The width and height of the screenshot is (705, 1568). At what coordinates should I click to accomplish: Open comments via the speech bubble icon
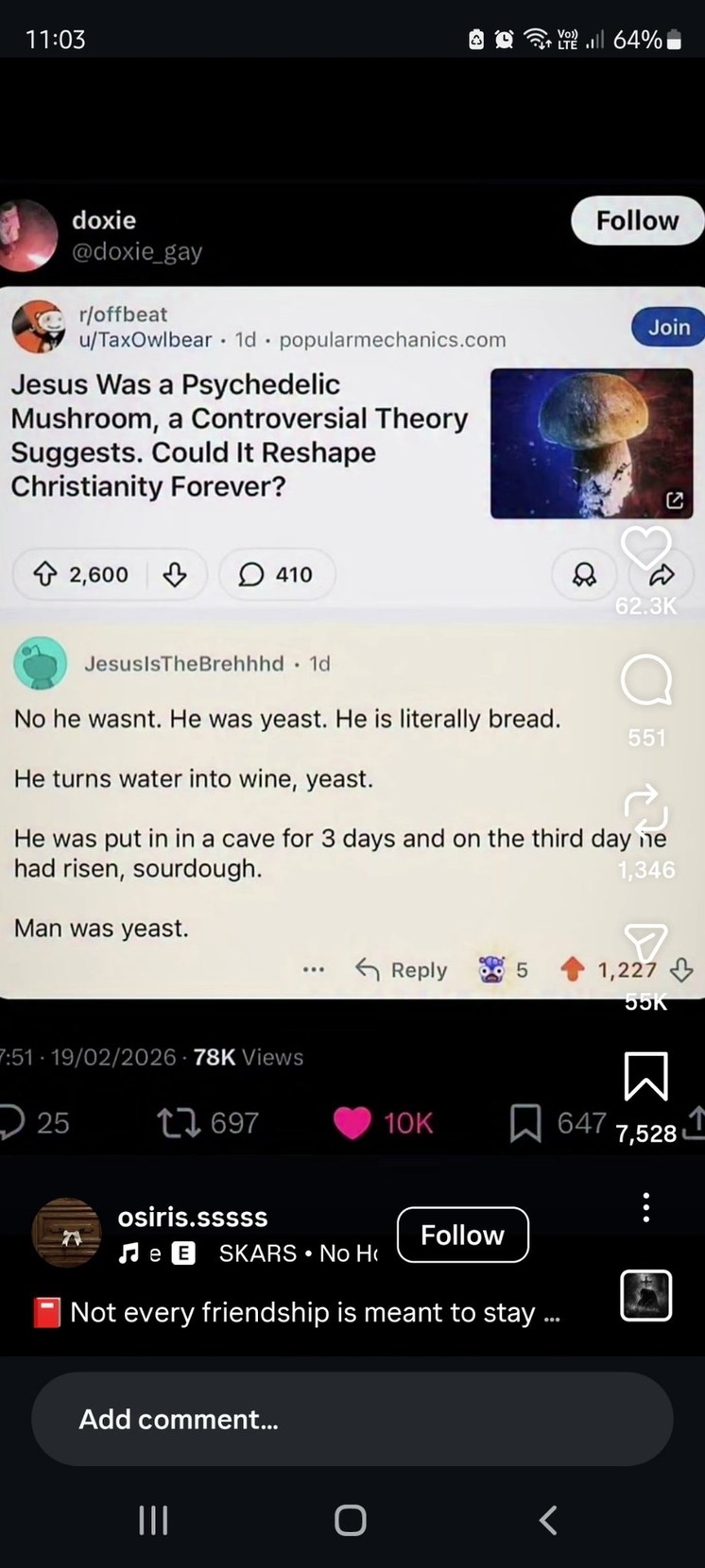[x=646, y=679]
